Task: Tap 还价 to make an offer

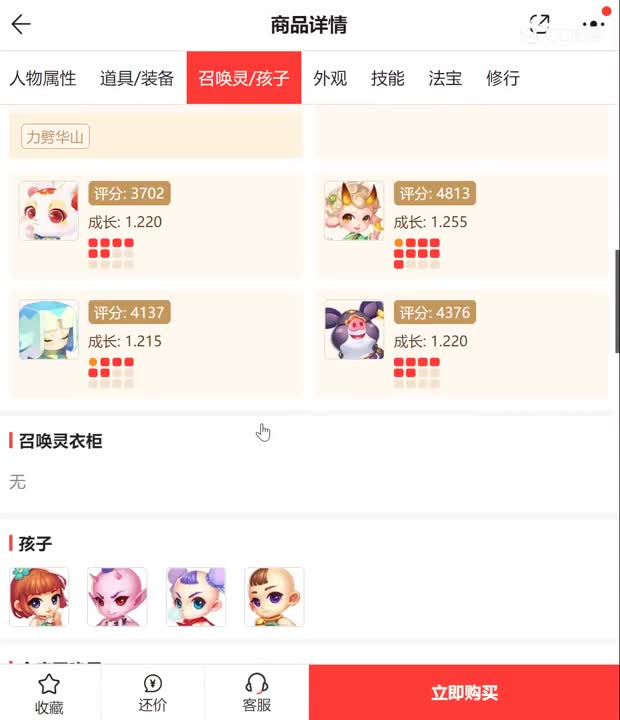Action: coord(153,693)
